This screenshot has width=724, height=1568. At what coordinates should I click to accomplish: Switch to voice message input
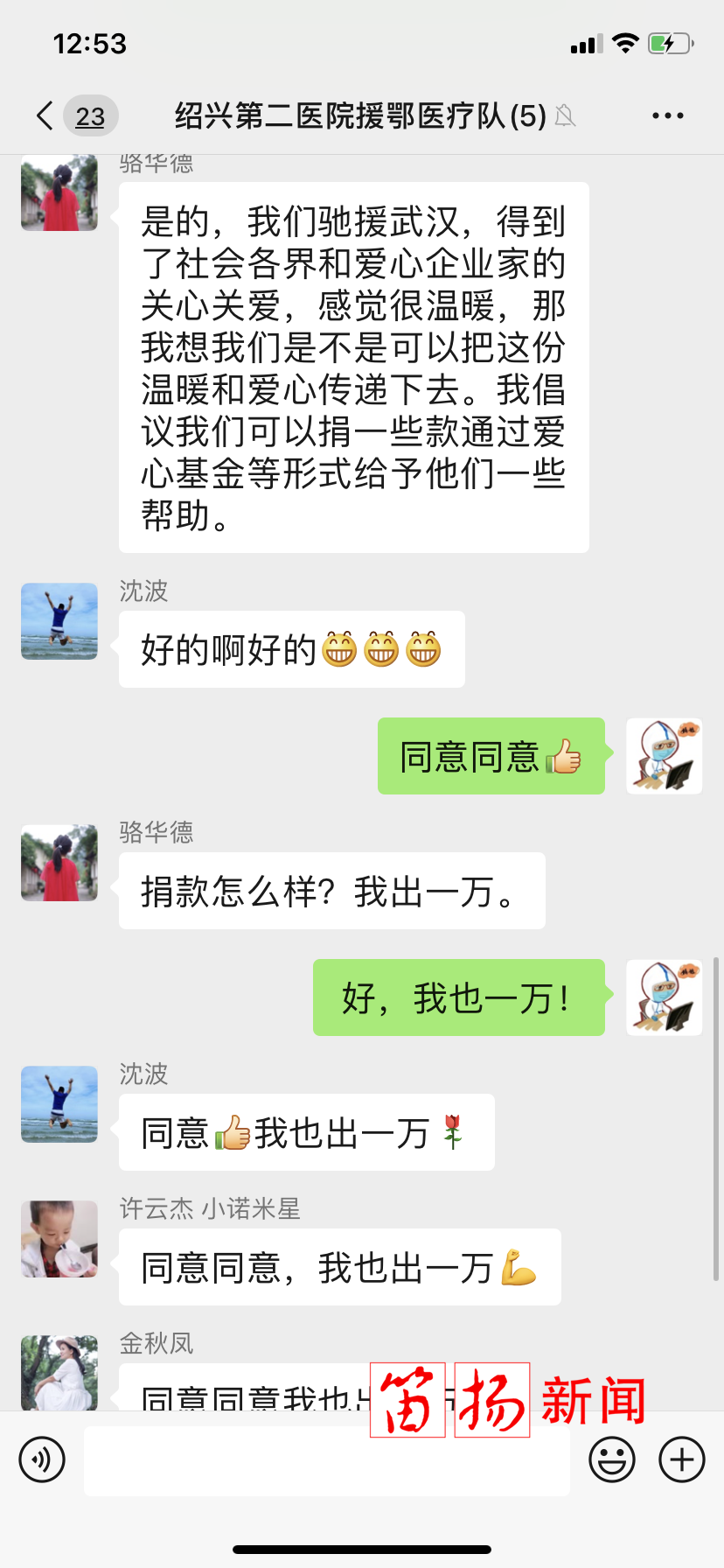[x=42, y=1459]
